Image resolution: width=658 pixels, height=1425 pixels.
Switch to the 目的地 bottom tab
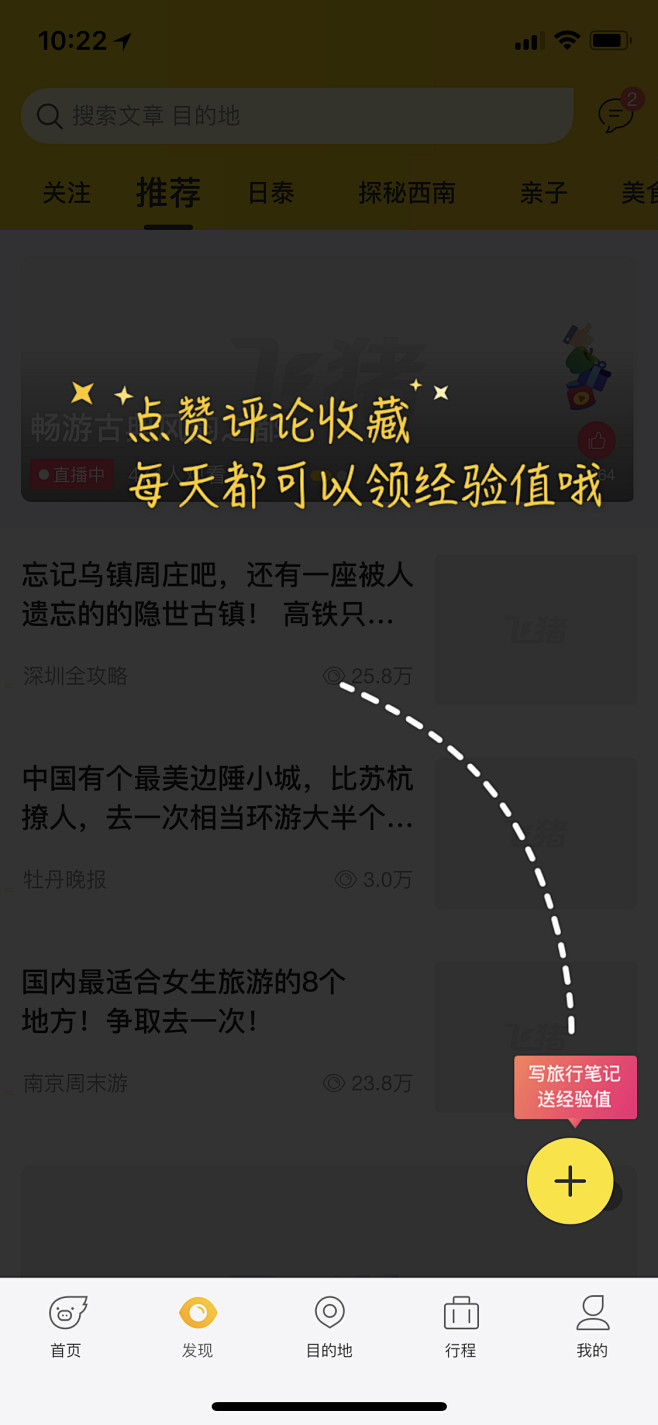[329, 1327]
